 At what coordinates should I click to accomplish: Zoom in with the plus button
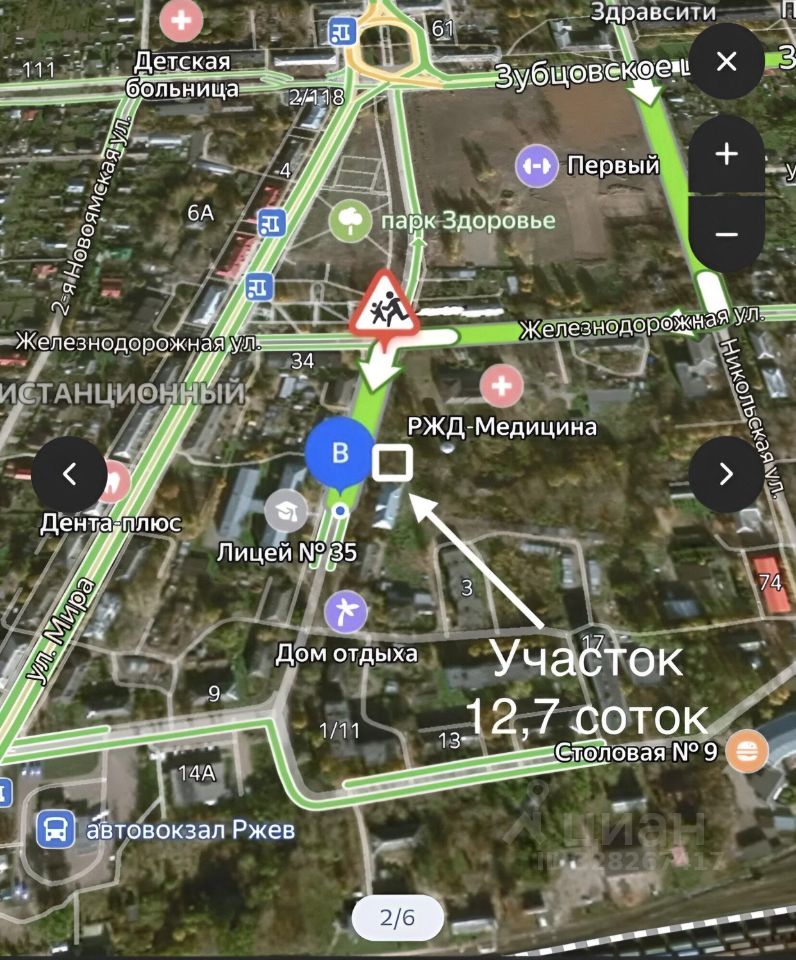726,154
